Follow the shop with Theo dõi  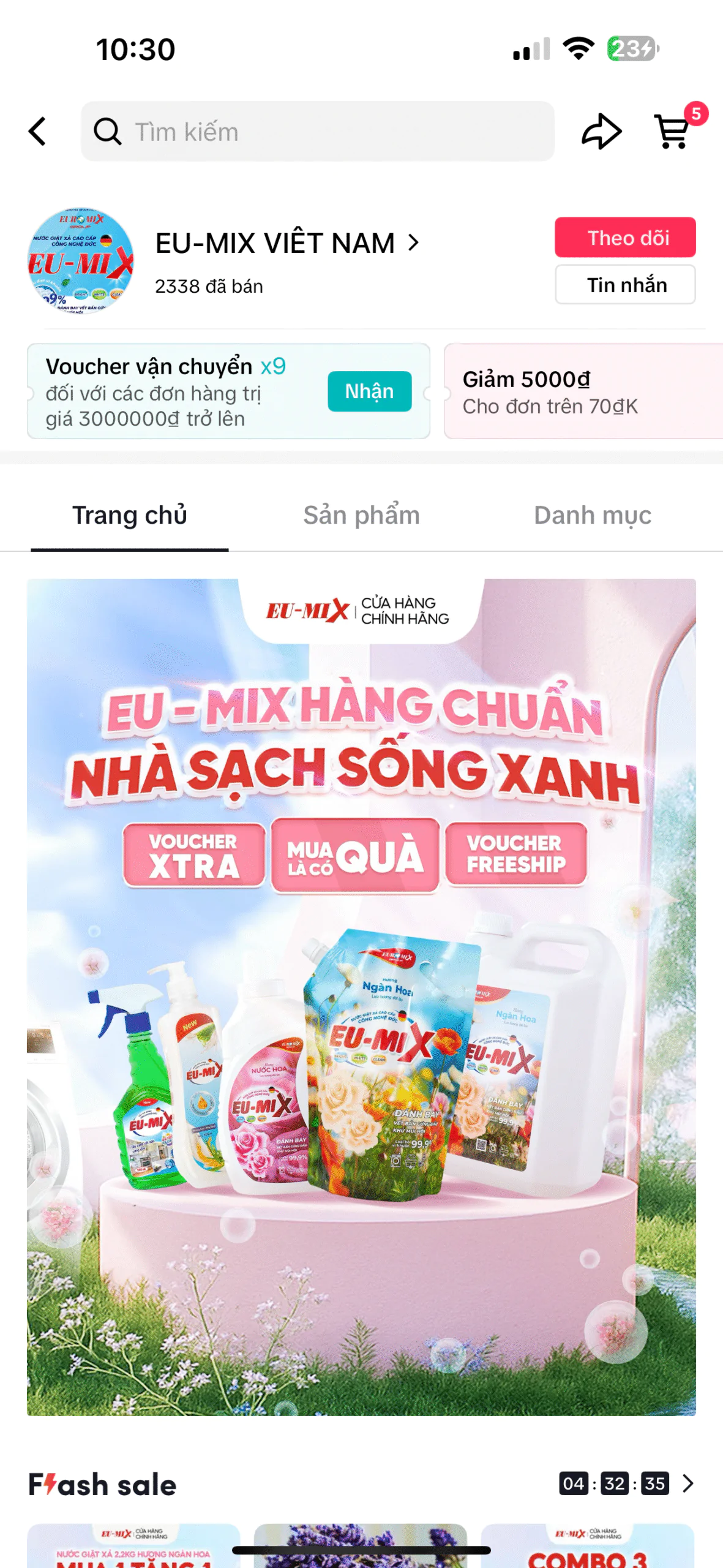pyautogui.click(x=624, y=238)
